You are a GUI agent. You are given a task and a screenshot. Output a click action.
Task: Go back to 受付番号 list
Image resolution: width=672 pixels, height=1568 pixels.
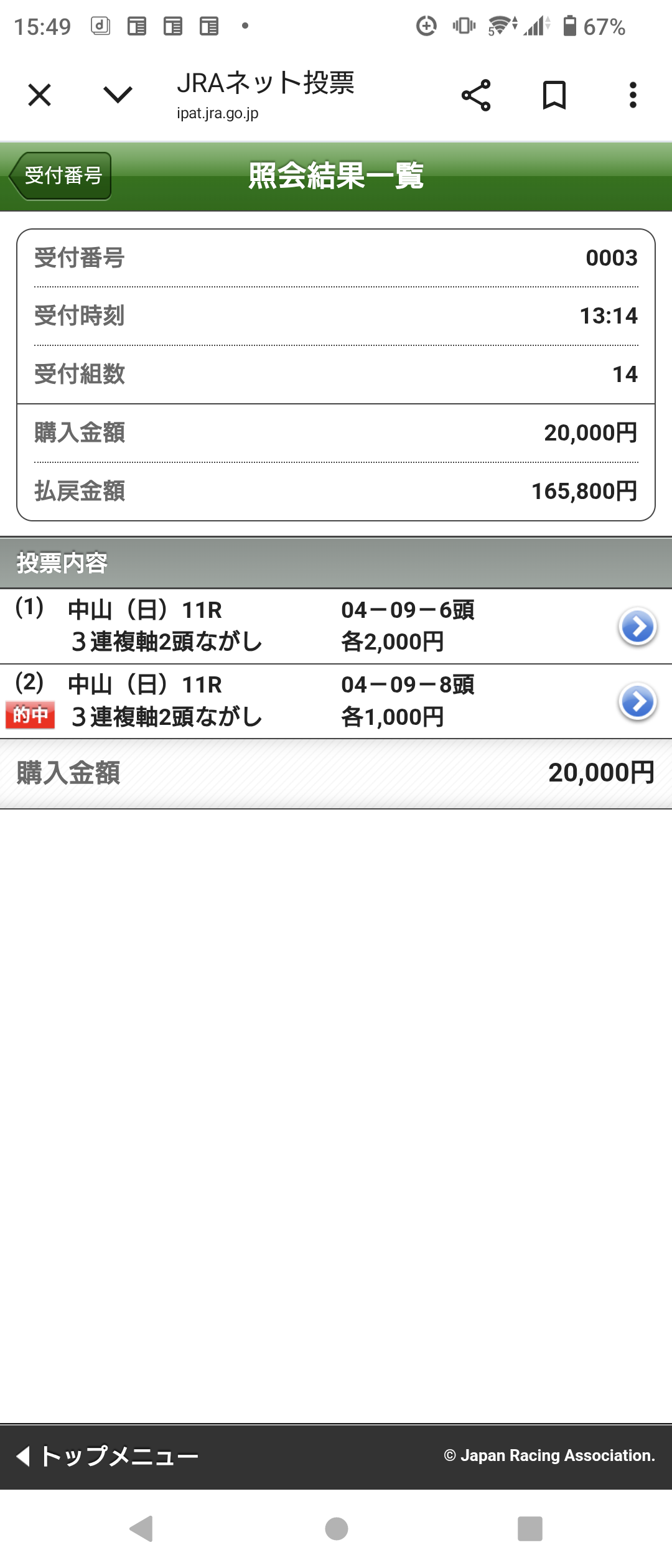pos(61,176)
